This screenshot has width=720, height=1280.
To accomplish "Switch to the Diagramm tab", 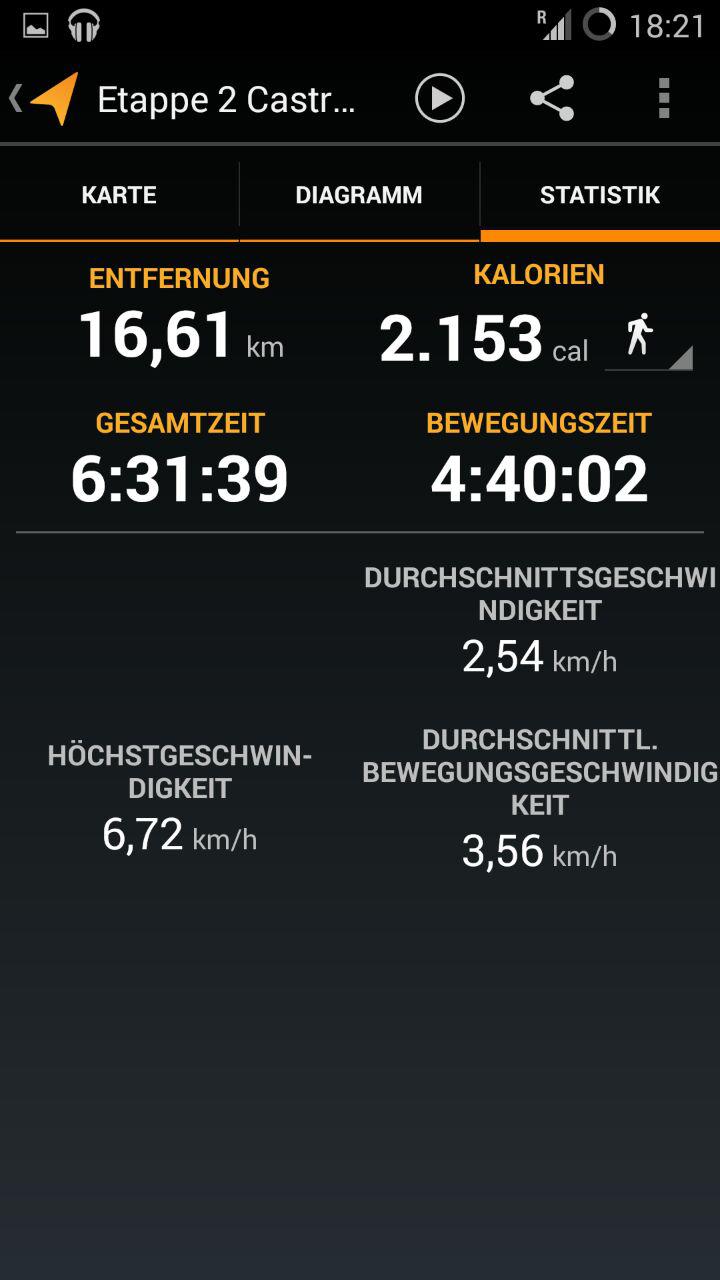I will (359, 195).
